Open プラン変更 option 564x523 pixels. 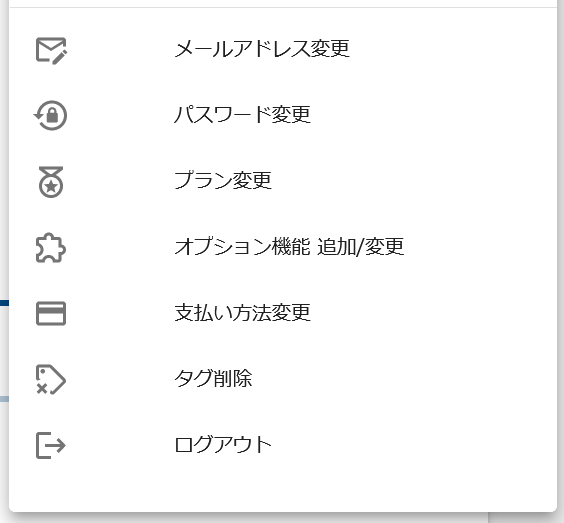pyautogui.click(x=283, y=181)
